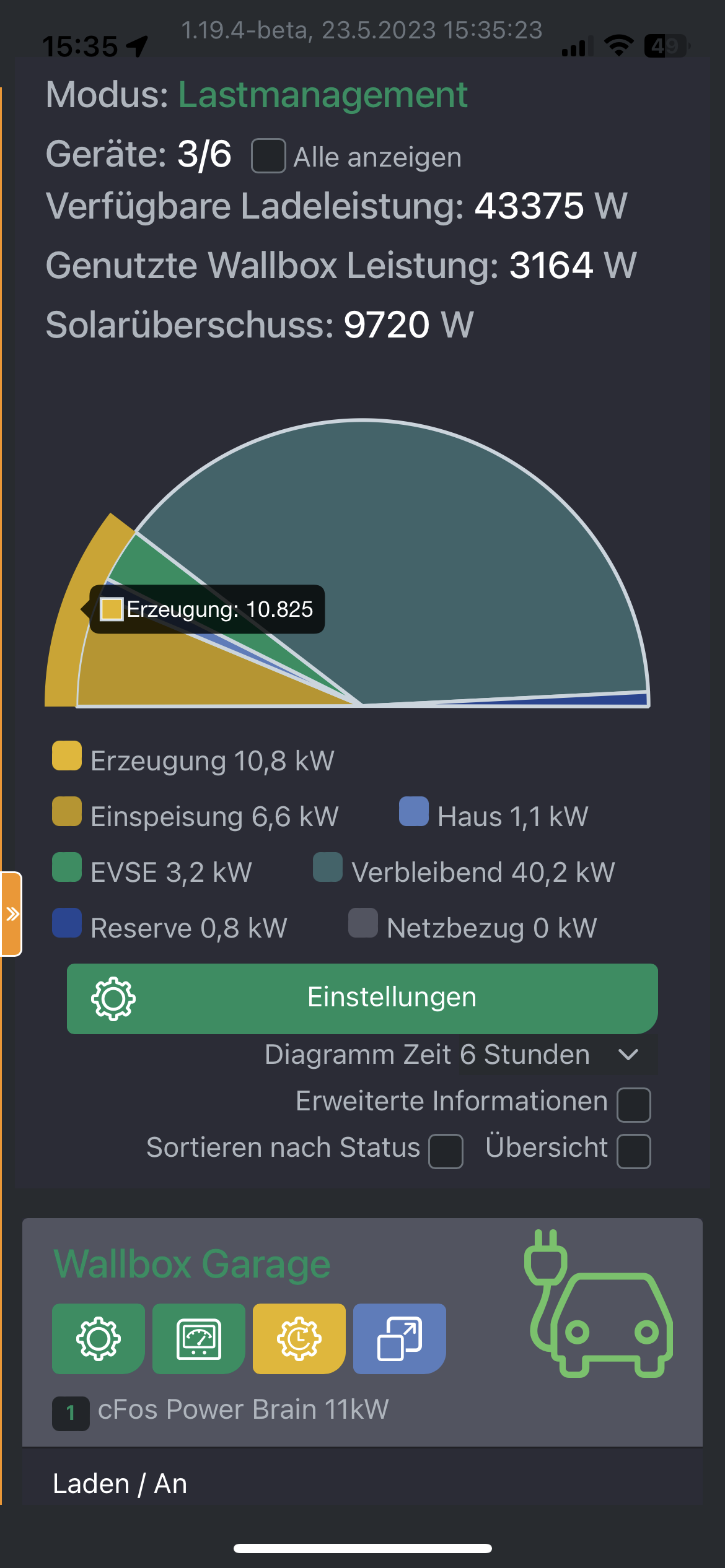Open Wallbox Garage meter display icon
This screenshot has width=725, height=1568.
pyautogui.click(x=199, y=1339)
